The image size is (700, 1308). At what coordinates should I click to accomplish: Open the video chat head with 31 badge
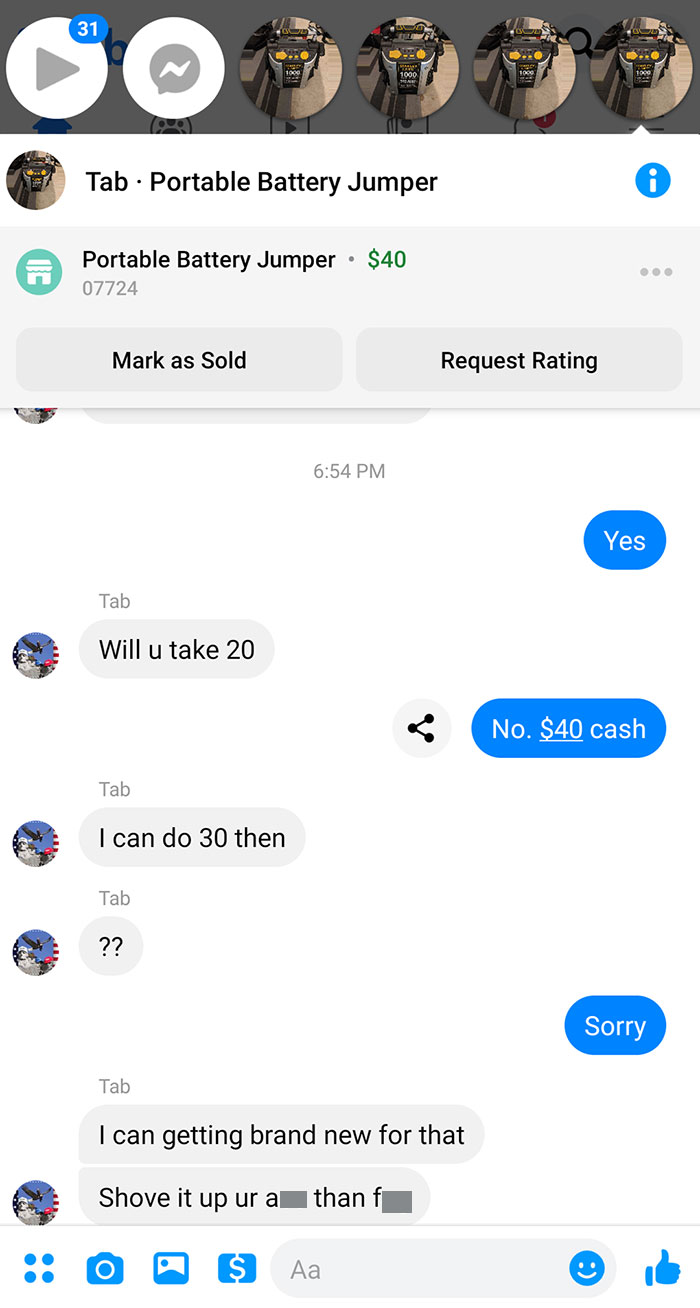click(x=56, y=69)
